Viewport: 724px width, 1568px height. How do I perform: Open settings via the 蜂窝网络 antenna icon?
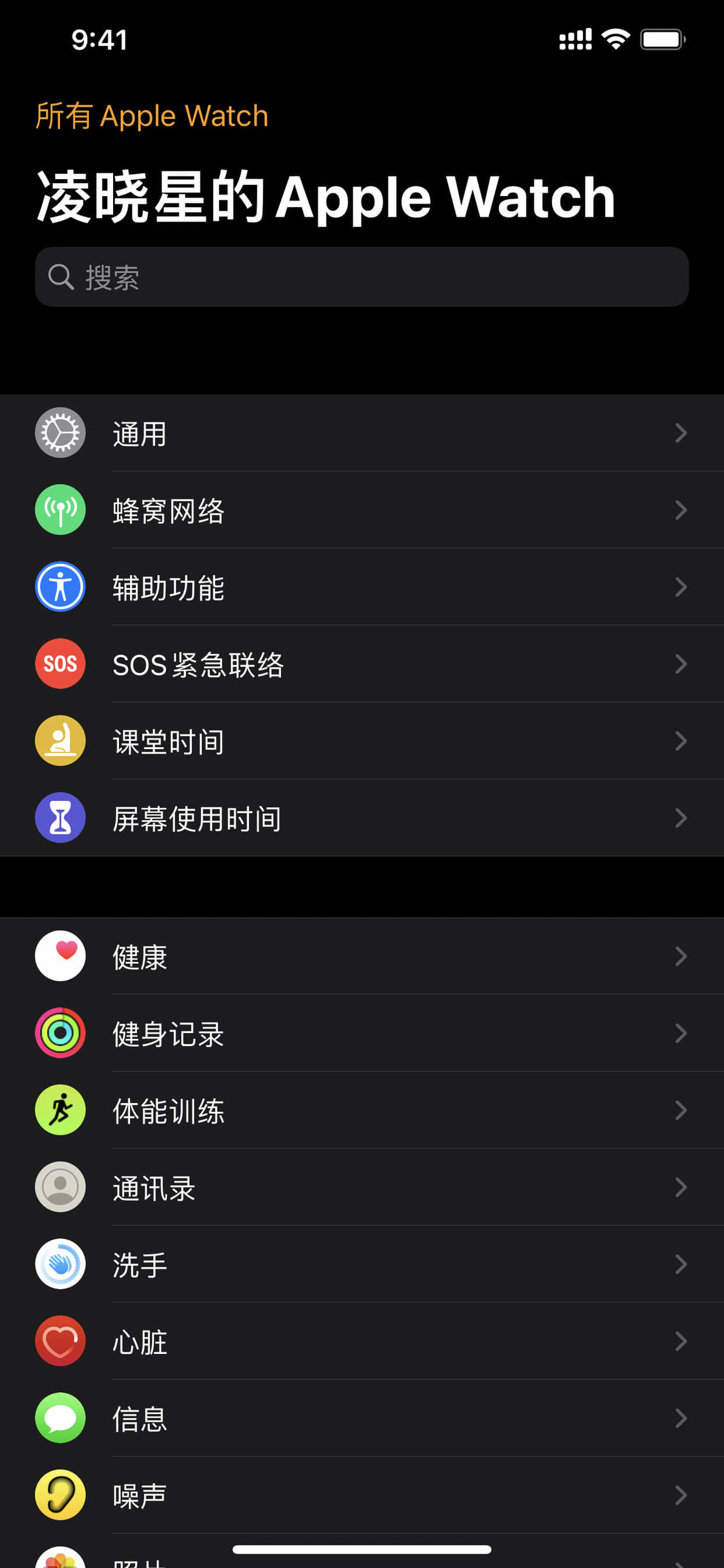tap(60, 510)
